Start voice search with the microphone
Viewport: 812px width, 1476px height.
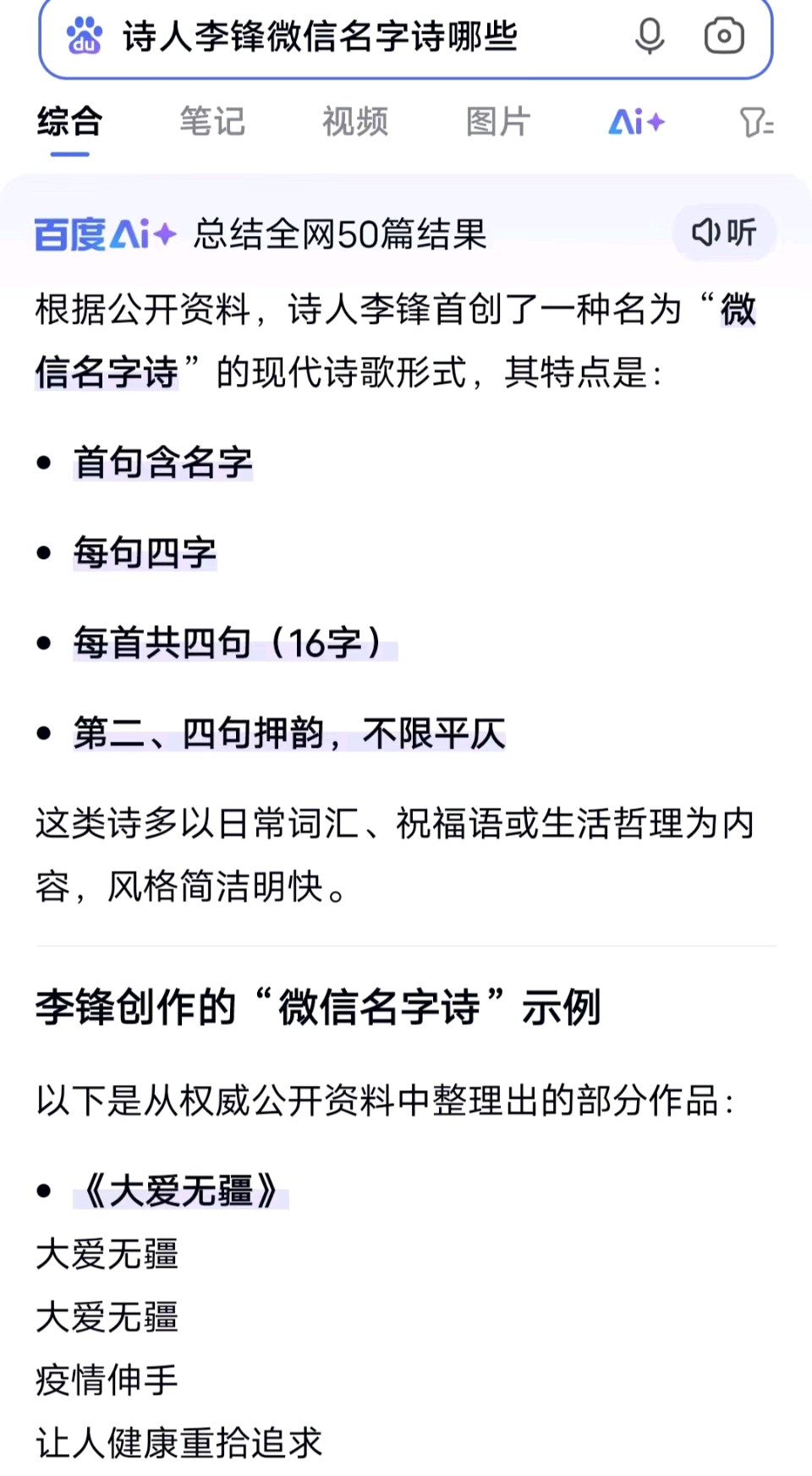pyautogui.click(x=650, y=36)
